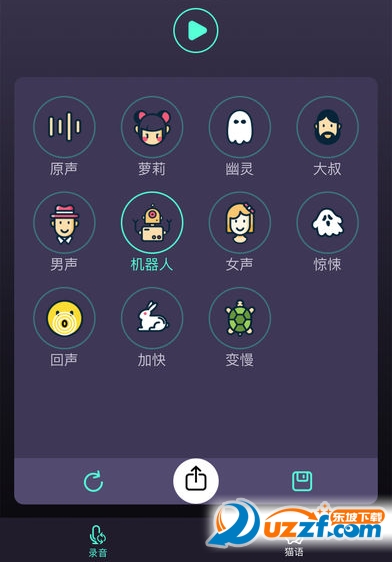Open the 猫语 cat language tab
The height and width of the screenshot is (562, 392).
click(x=294, y=547)
